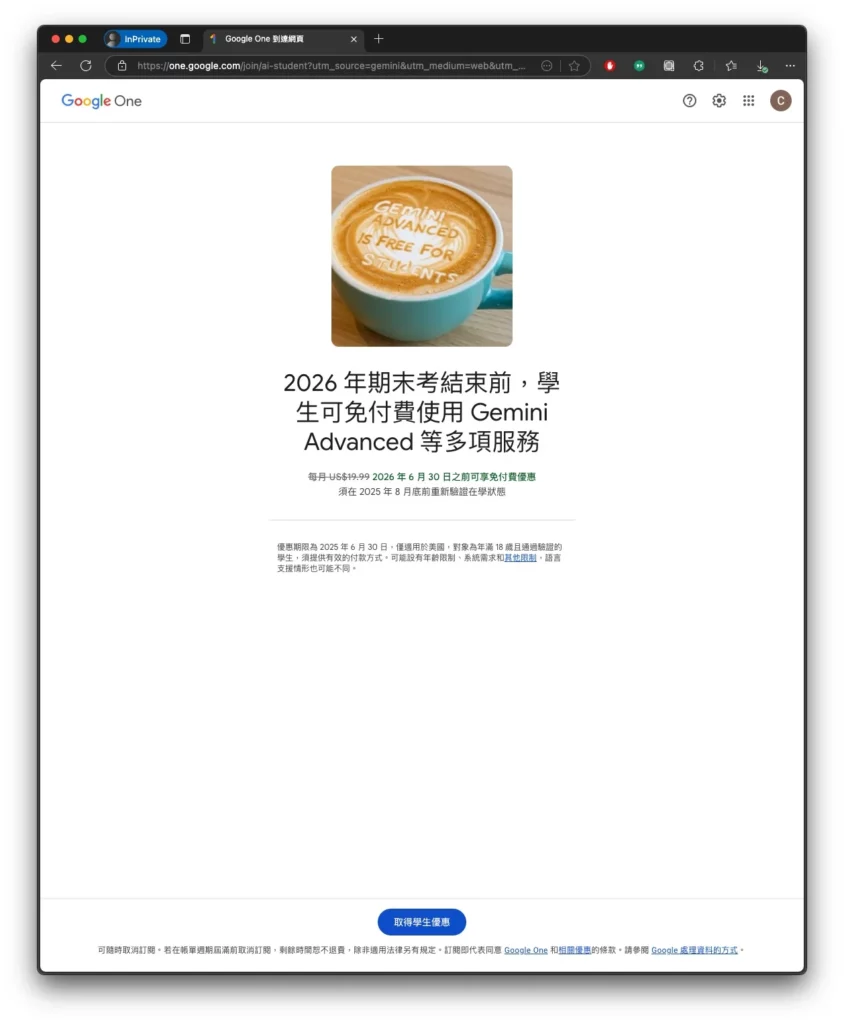Screen dimensions: 844x1024
Task: Go to the Google One home logo
Action: [101, 101]
